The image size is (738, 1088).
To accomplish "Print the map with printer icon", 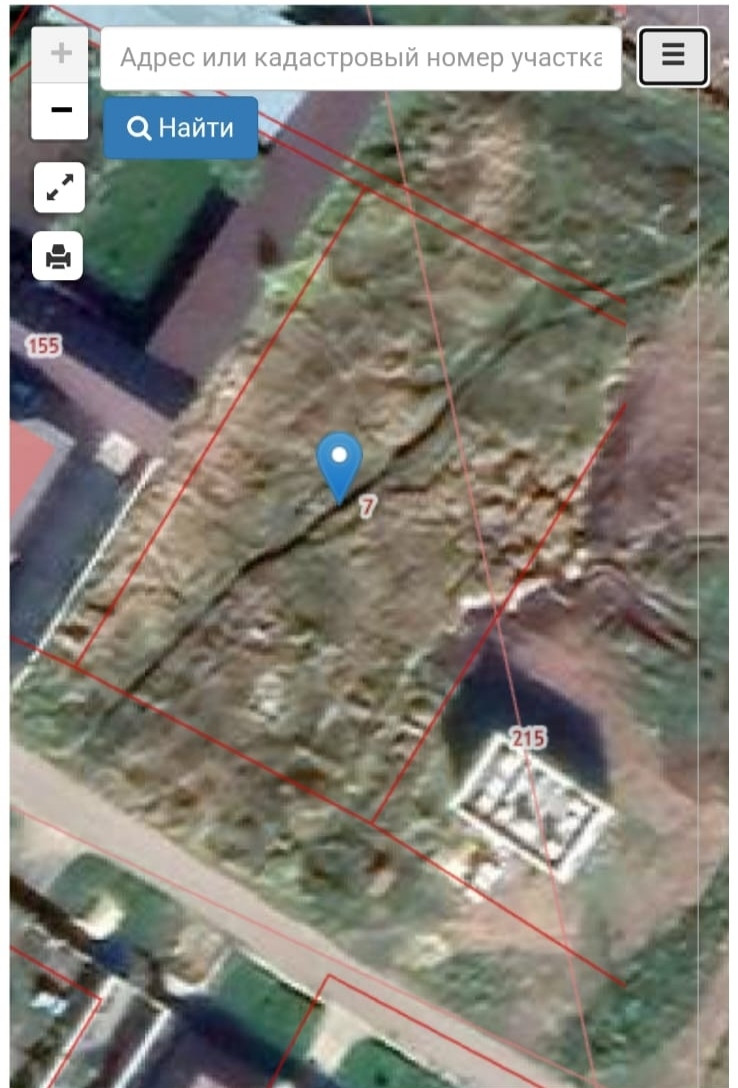I will tap(58, 256).
